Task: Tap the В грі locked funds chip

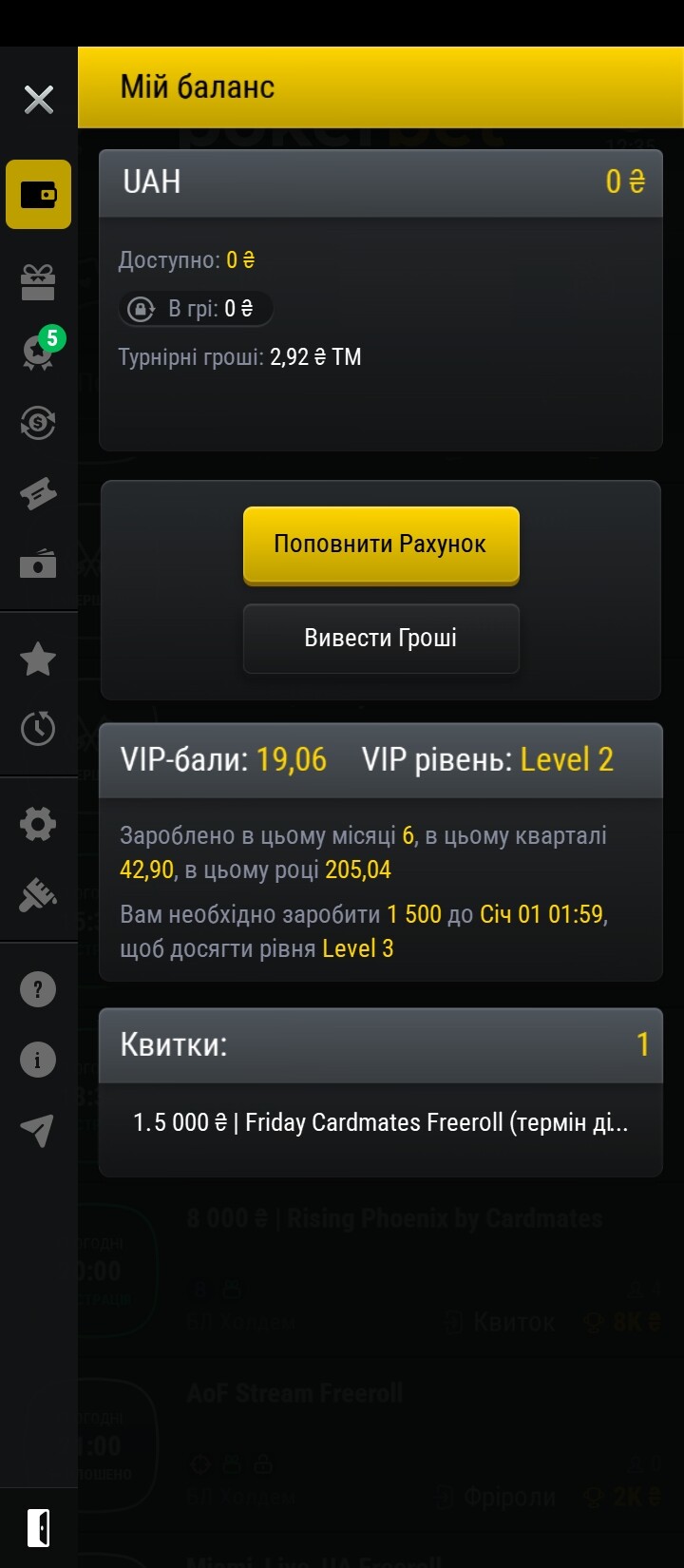Action: tap(196, 309)
